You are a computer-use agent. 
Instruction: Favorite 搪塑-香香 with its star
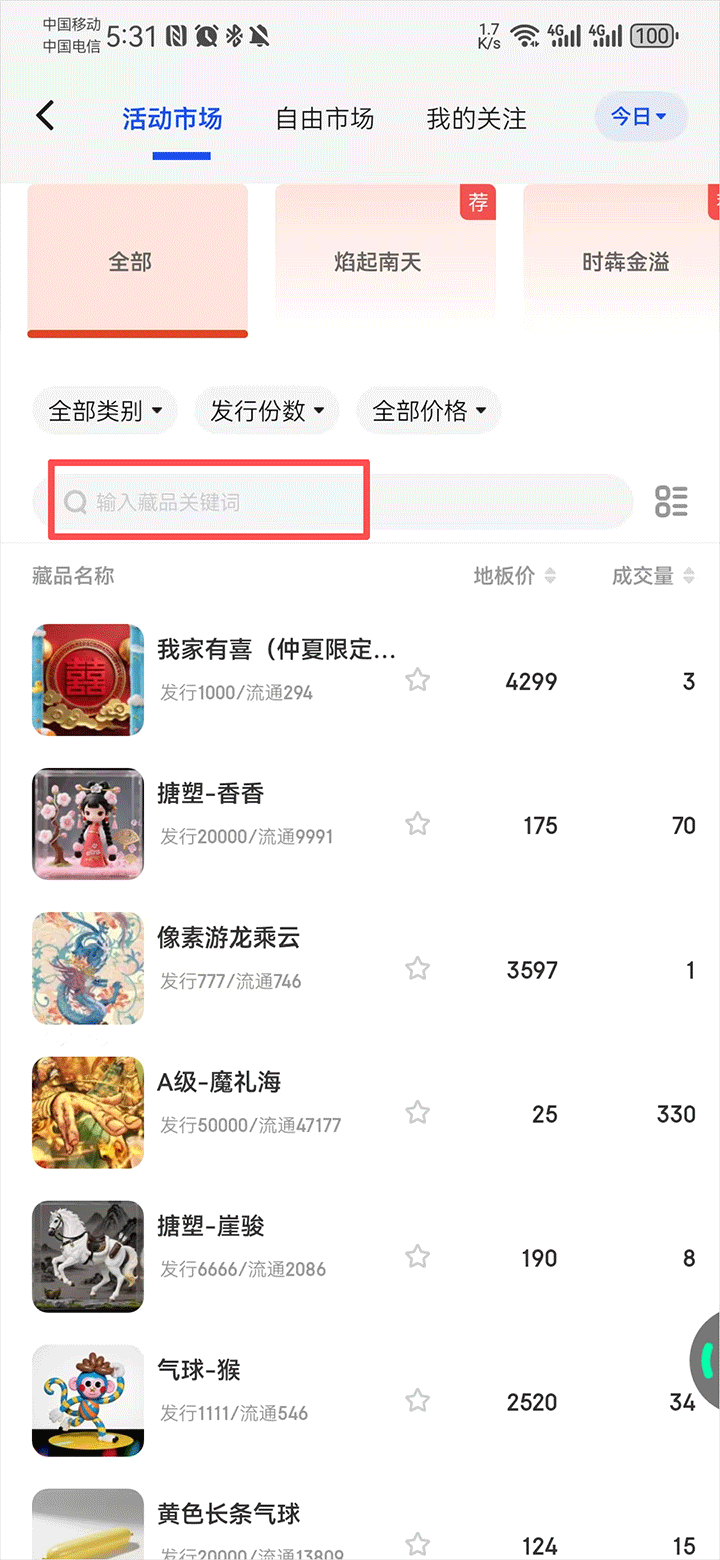[417, 825]
